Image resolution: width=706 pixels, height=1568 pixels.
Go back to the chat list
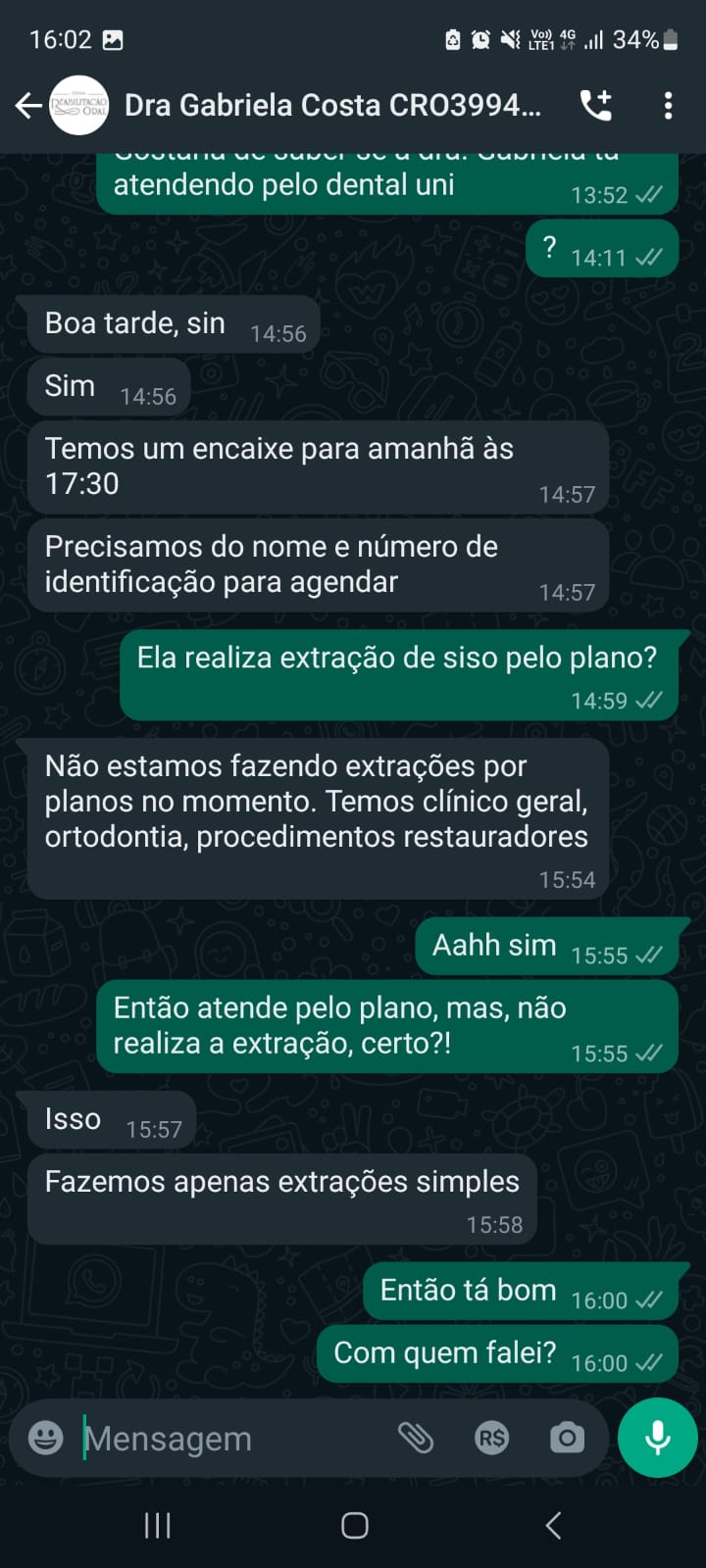coord(28,106)
